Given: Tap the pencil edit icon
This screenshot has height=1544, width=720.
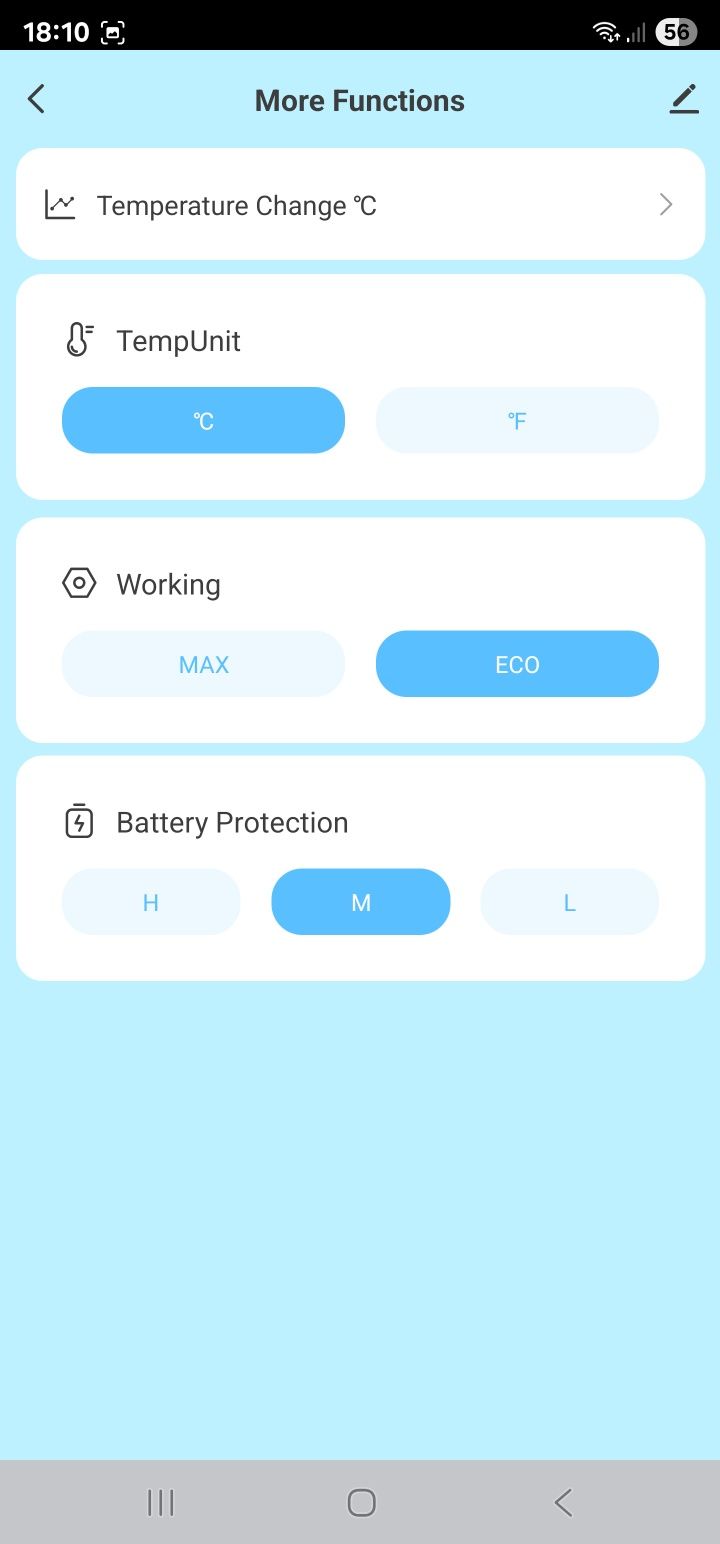Looking at the screenshot, I should [x=684, y=99].
